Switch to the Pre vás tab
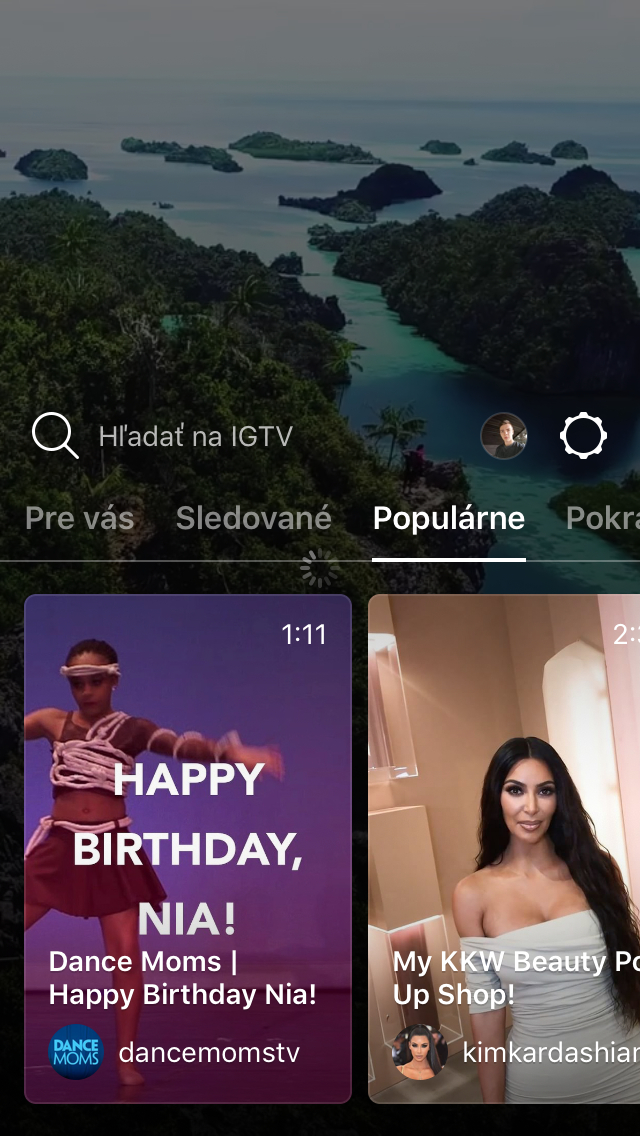640x1136 pixels. pos(80,519)
